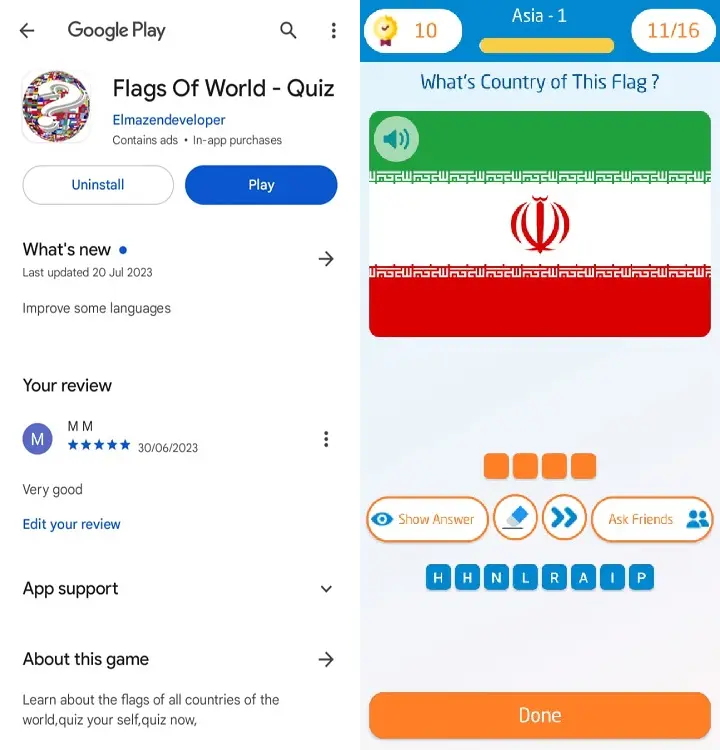The image size is (720, 750).
Task: Pick the letter tile A
Action: (x=584, y=577)
